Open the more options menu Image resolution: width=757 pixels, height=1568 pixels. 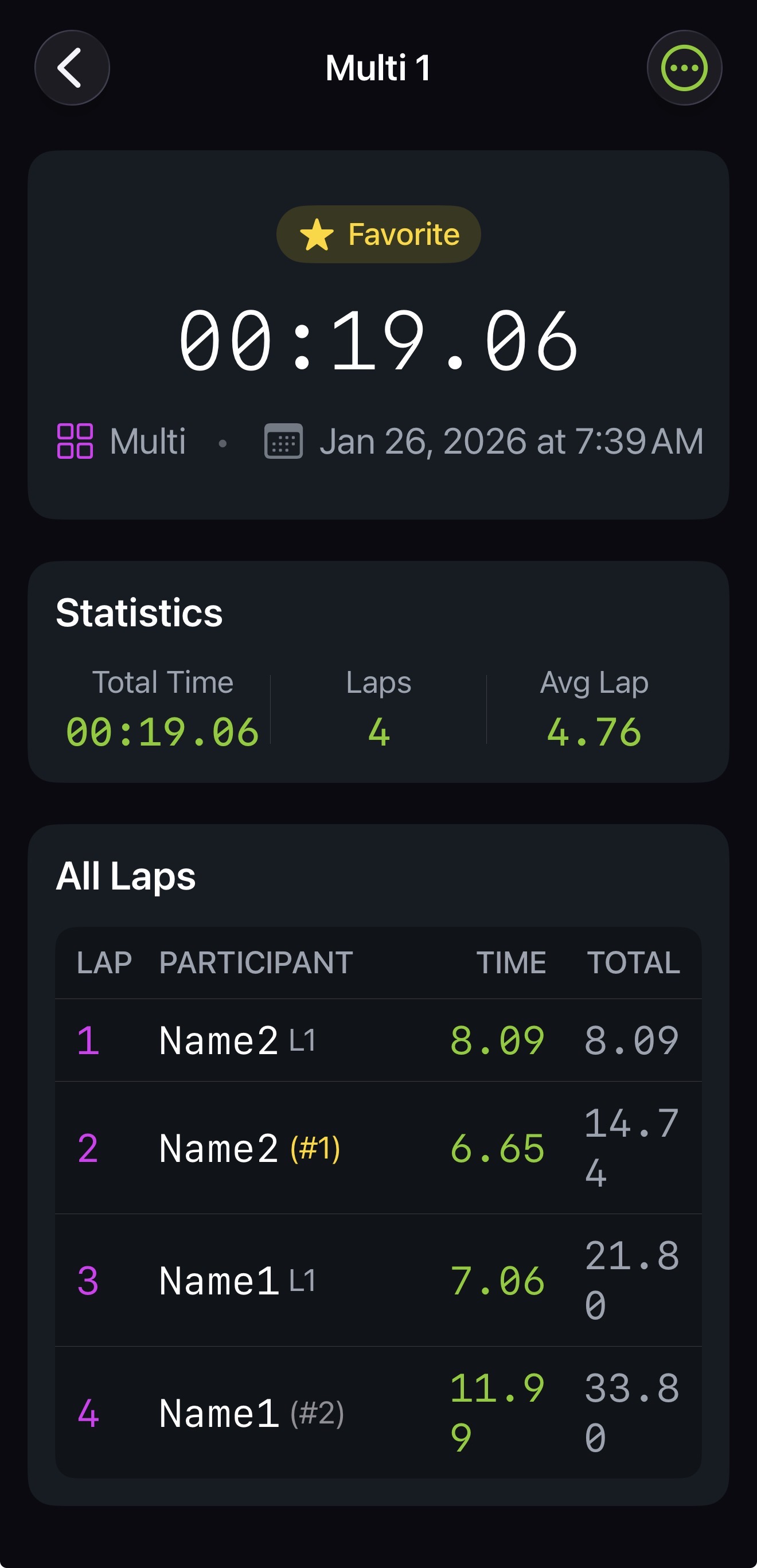(x=684, y=68)
